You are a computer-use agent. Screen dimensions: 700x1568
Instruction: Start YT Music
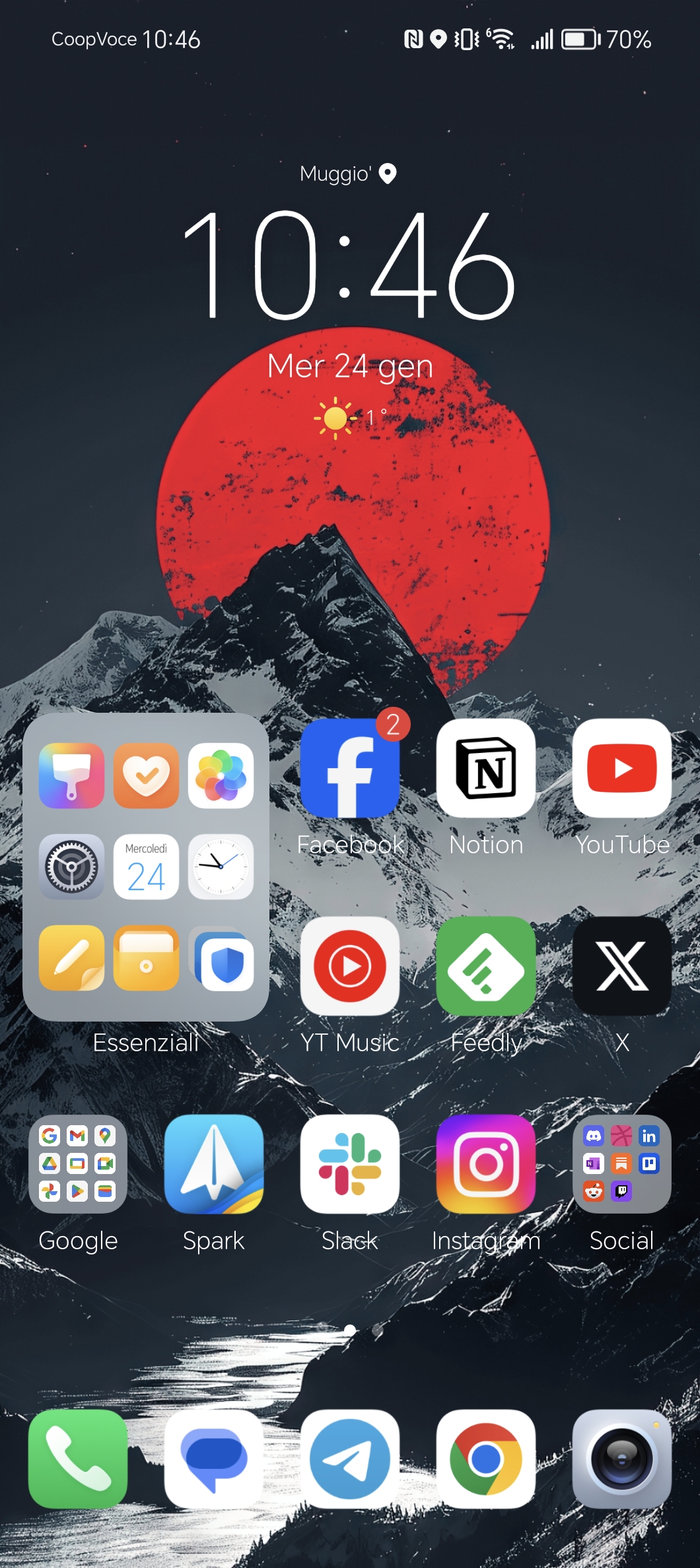click(349, 966)
